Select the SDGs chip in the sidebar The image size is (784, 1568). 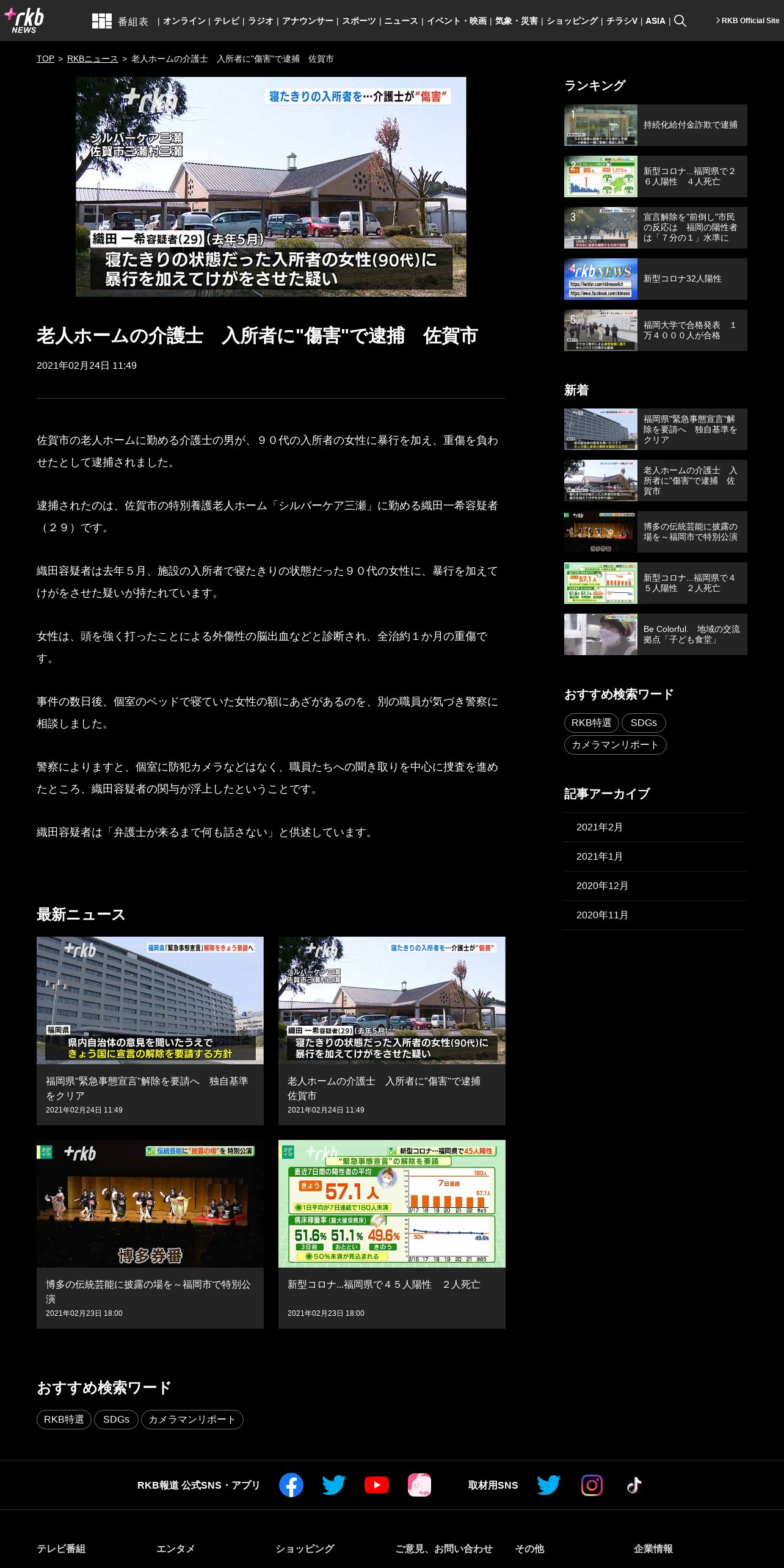point(643,723)
